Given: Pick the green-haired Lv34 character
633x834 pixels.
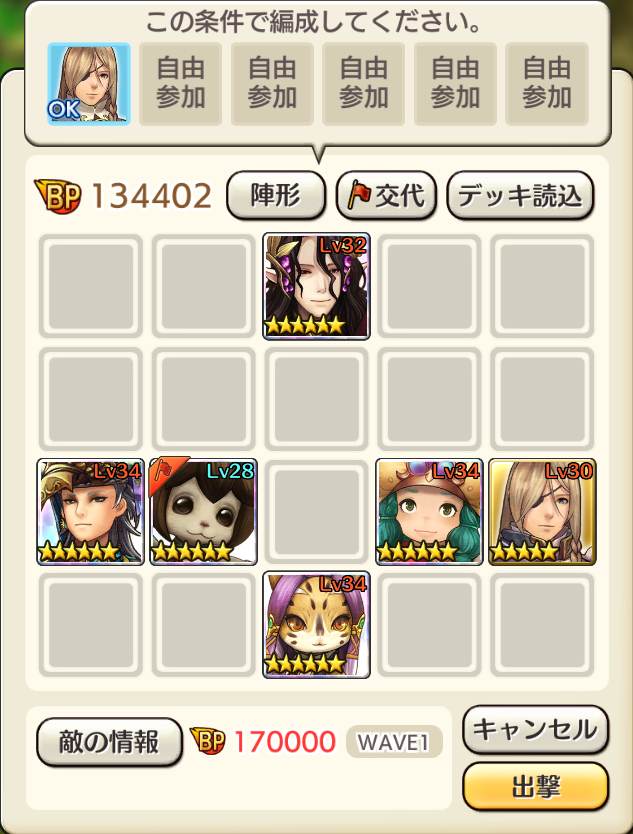Looking at the screenshot, I should tap(429, 512).
